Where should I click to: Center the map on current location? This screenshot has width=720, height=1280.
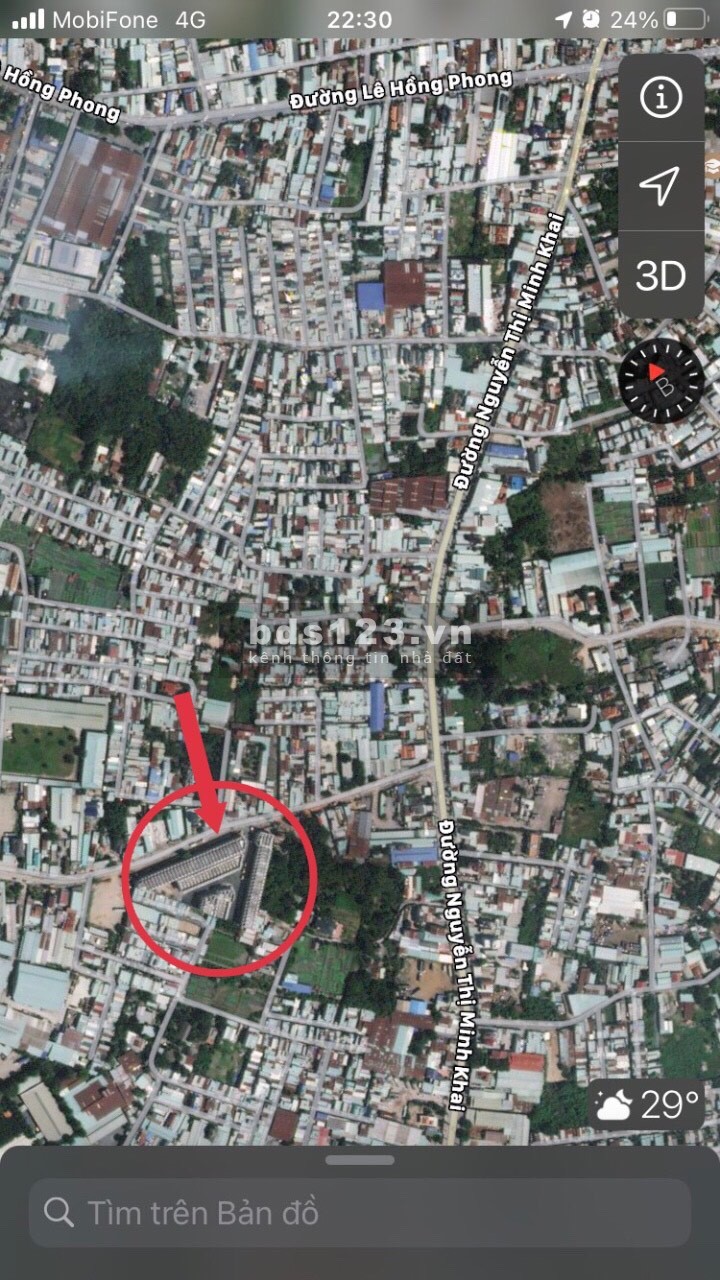click(660, 186)
